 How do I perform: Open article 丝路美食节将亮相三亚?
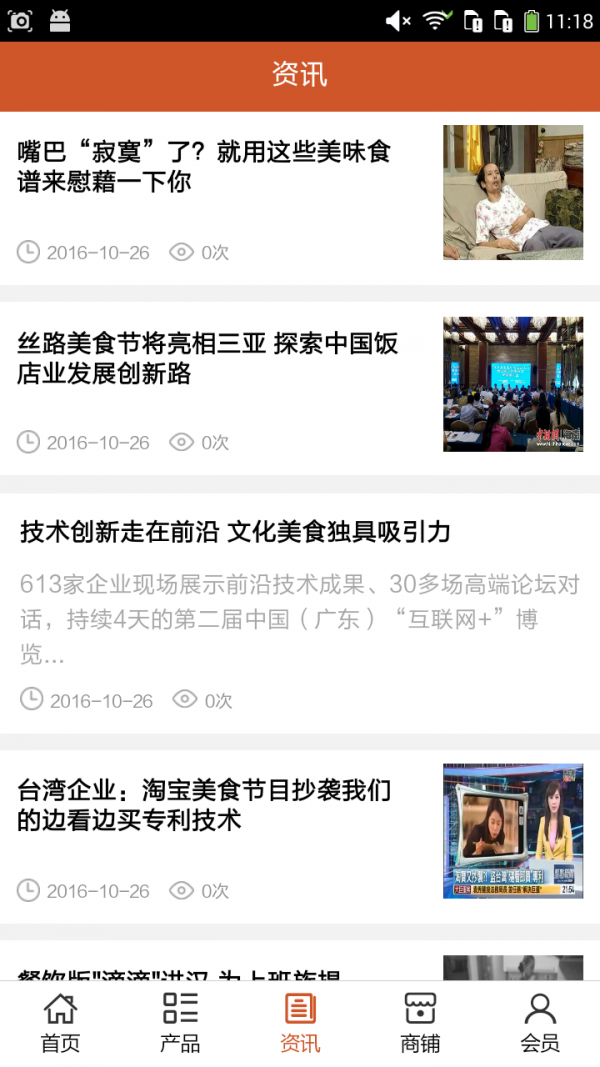click(208, 359)
